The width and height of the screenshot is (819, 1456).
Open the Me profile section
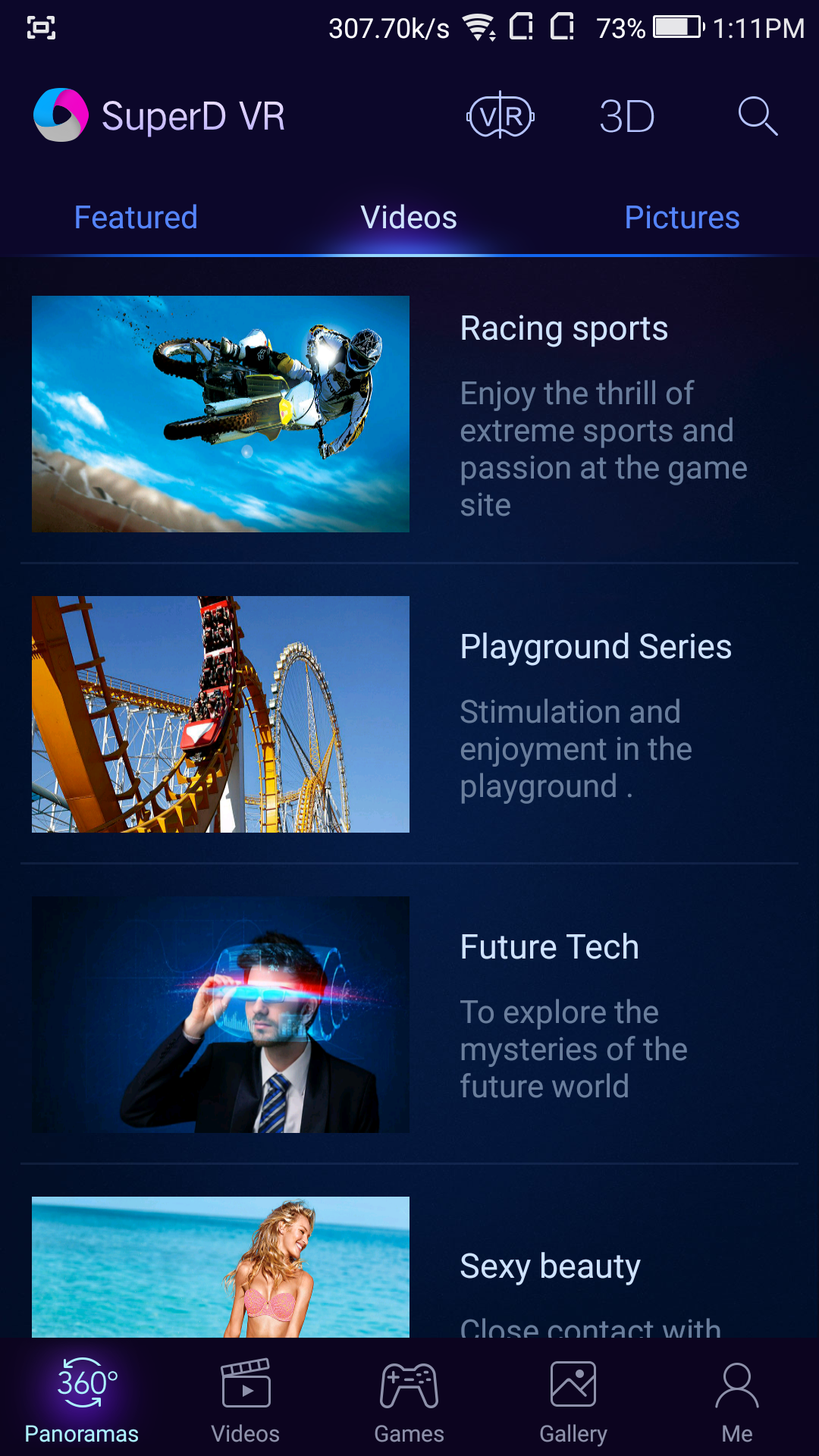pos(737,1398)
